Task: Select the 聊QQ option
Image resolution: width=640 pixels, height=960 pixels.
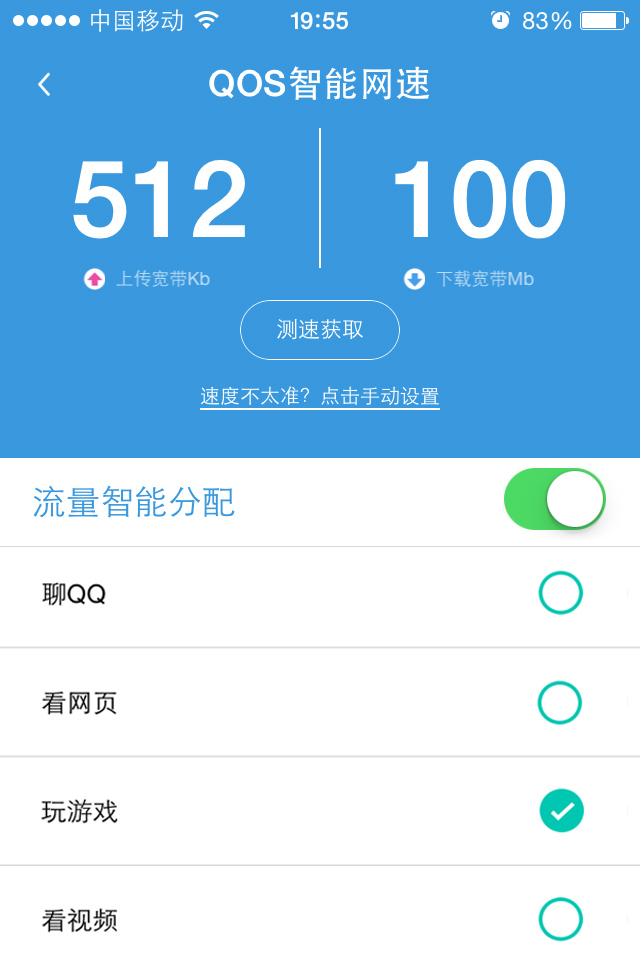Action: pos(560,593)
